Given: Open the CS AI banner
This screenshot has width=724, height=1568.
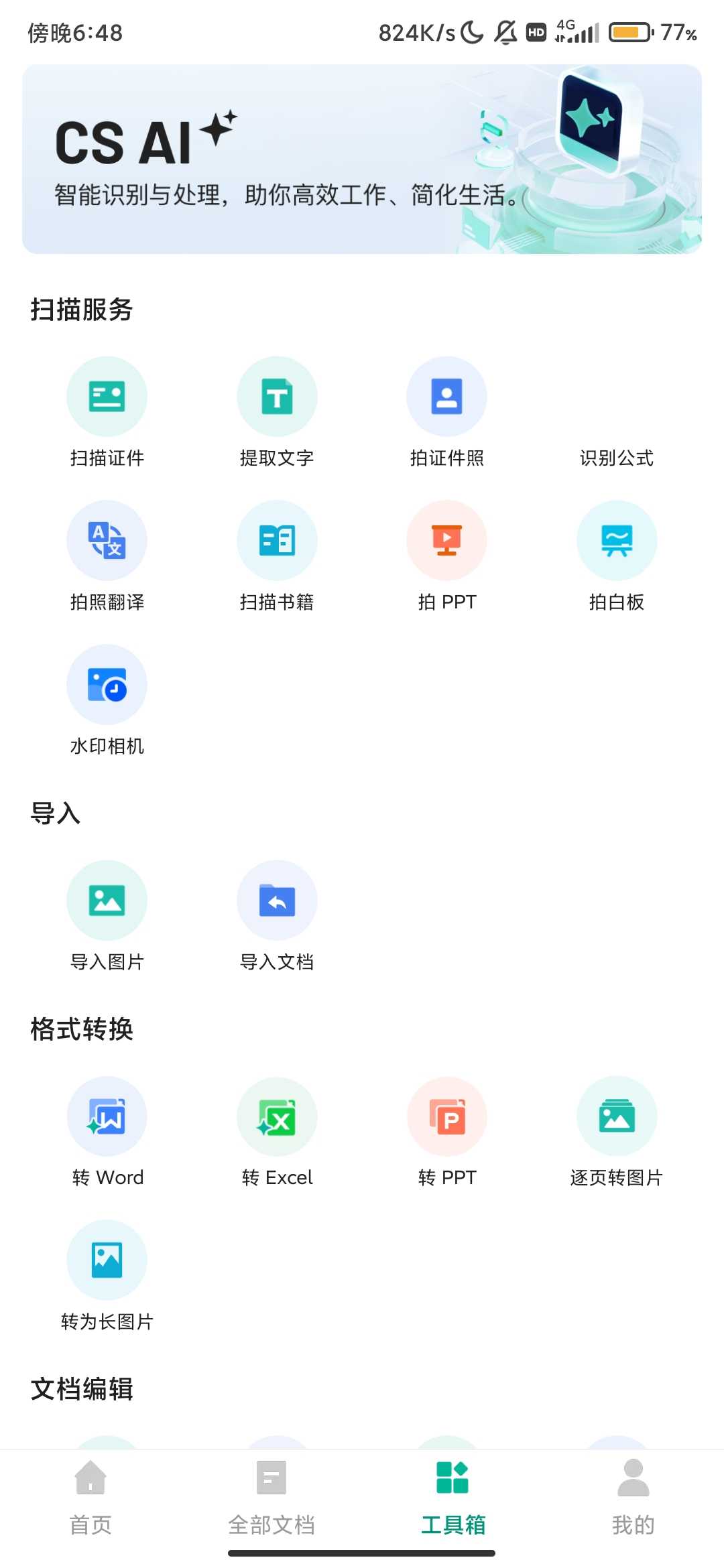Looking at the screenshot, I should [x=362, y=159].
